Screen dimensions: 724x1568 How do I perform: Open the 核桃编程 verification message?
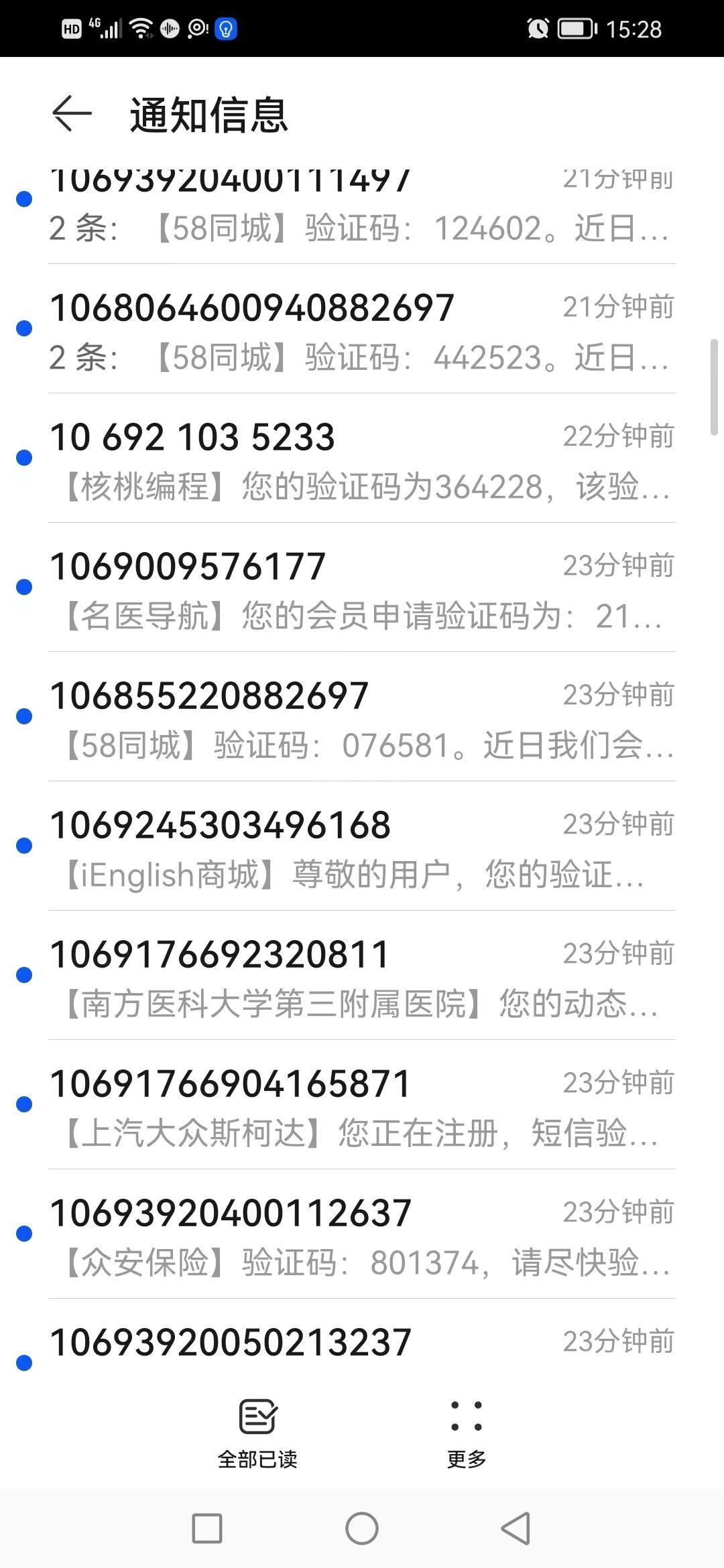point(362,458)
